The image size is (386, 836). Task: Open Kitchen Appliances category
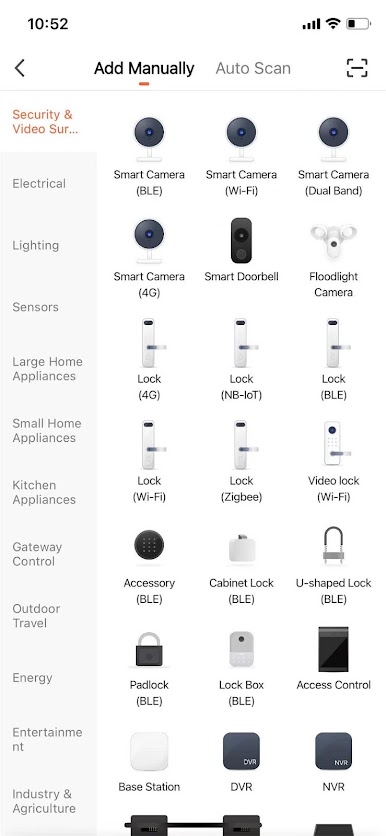[x=44, y=492]
